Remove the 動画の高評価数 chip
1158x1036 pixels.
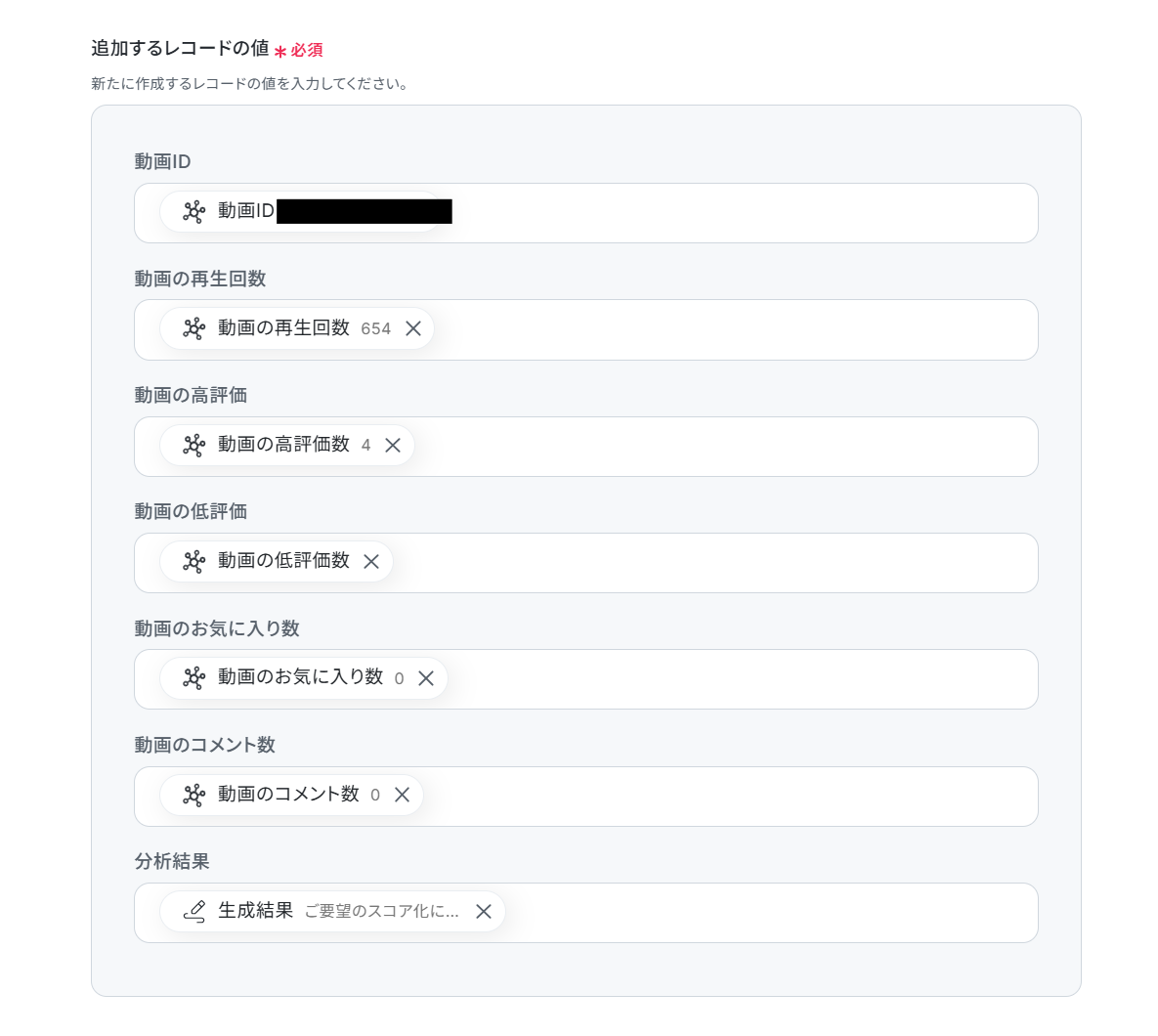393,446
